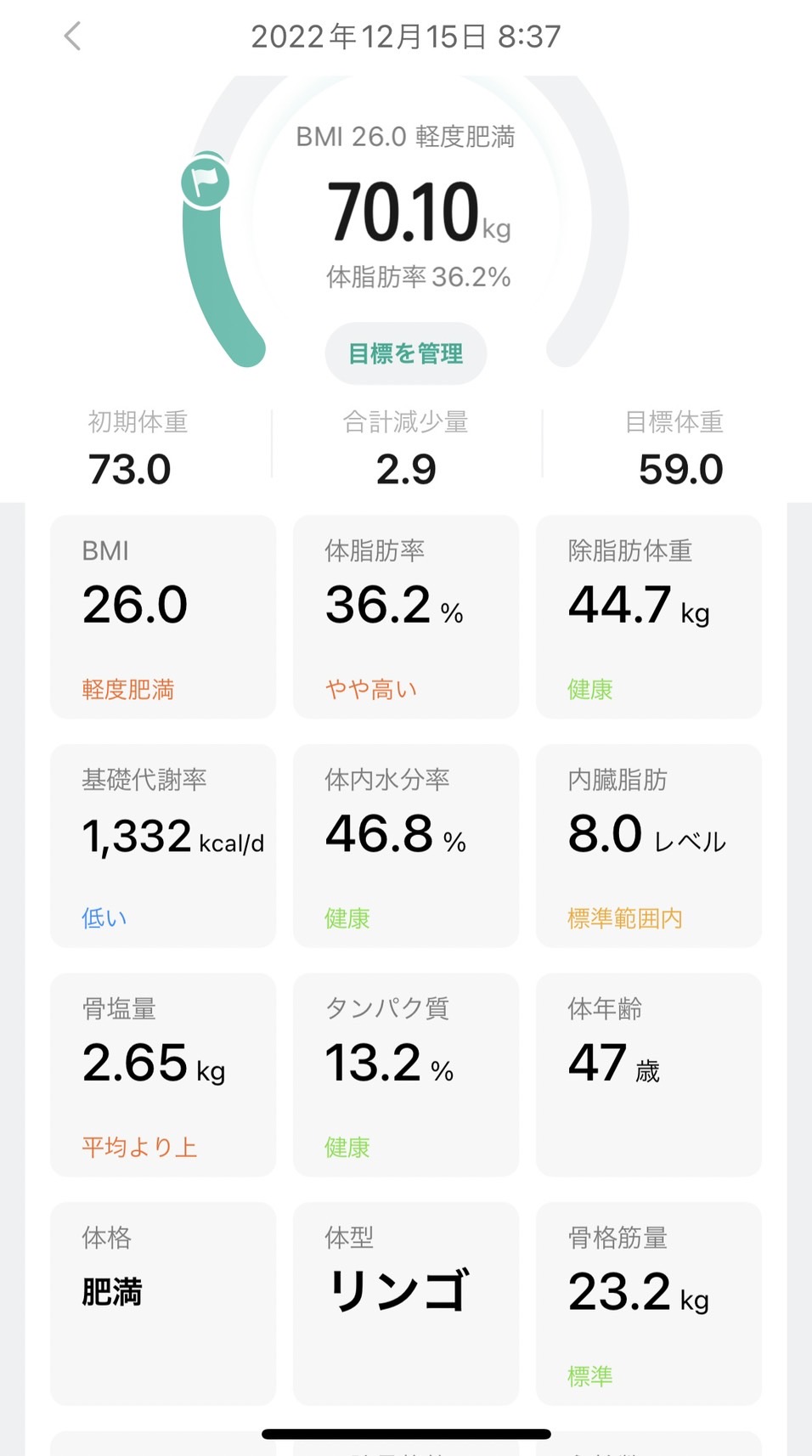This screenshot has width=812, height=1456.
Task: Tap the 体年齢 47 歳 card
Action: pos(649,1075)
